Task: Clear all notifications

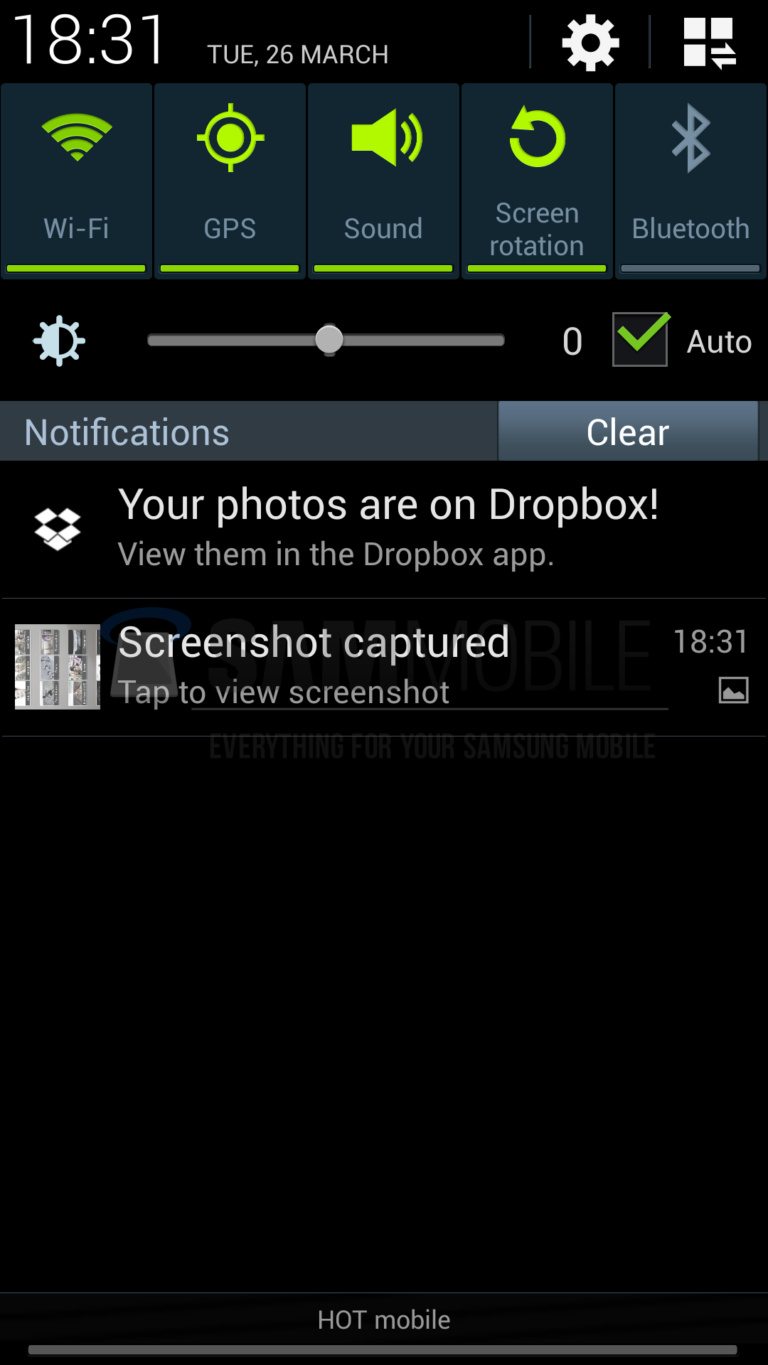Action: (x=628, y=432)
